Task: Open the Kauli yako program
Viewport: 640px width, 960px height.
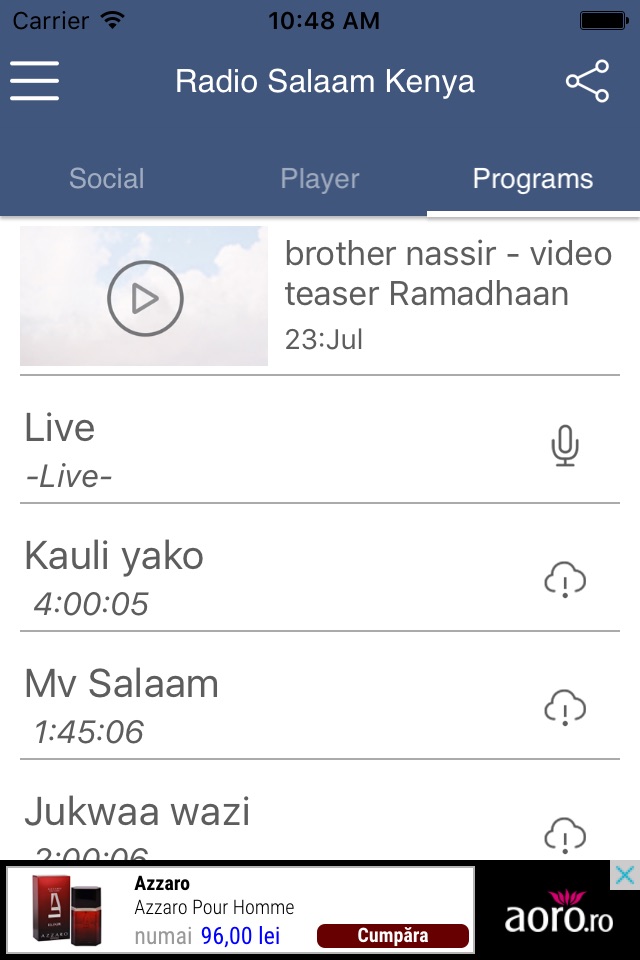Action: pyautogui.click(x=250, y=577)
